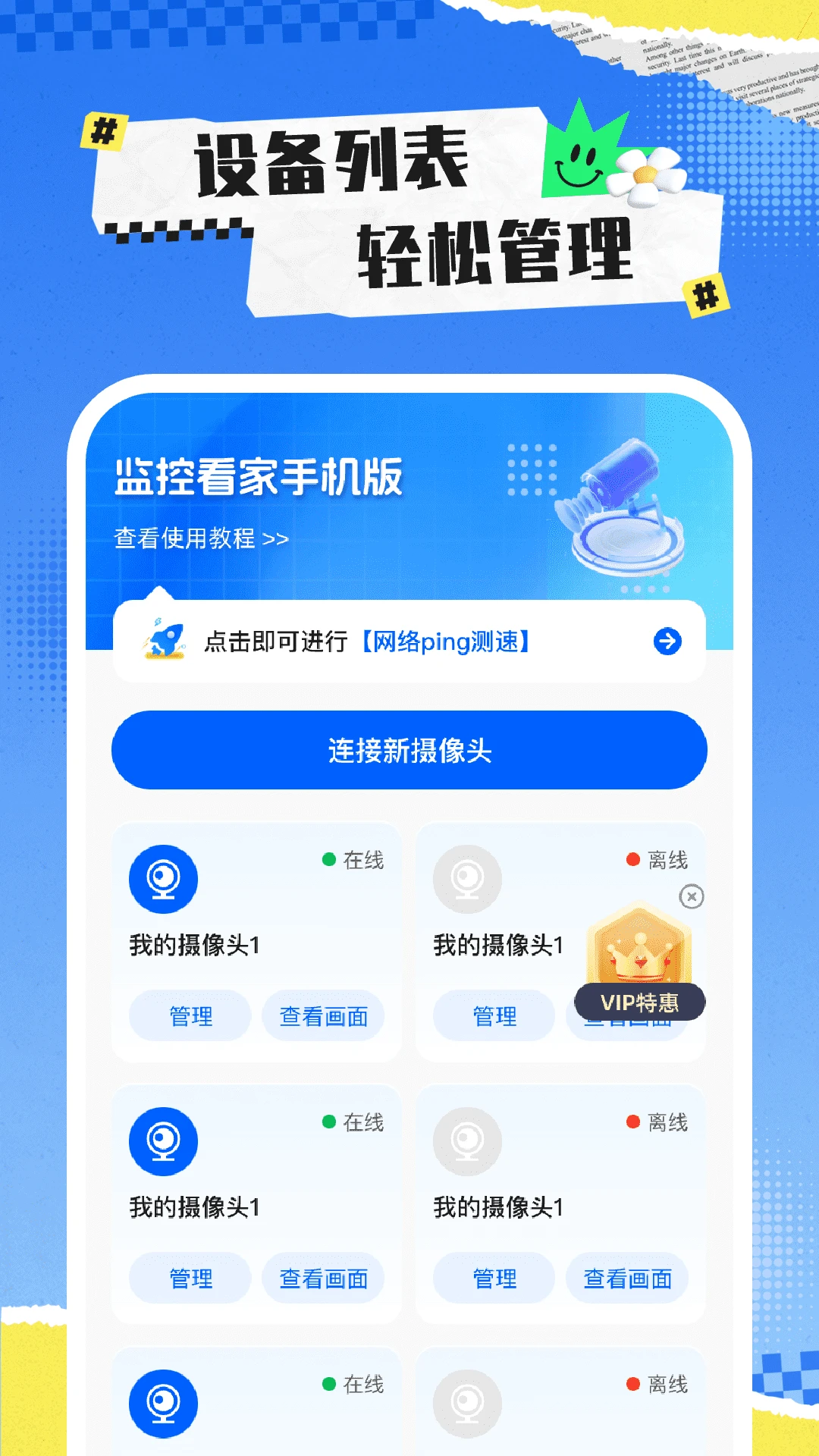The image size is (819, 1456).
Task: Tap the blue camera icon on the first online device card
Action: pyautogui.click(x=163, y=878)
